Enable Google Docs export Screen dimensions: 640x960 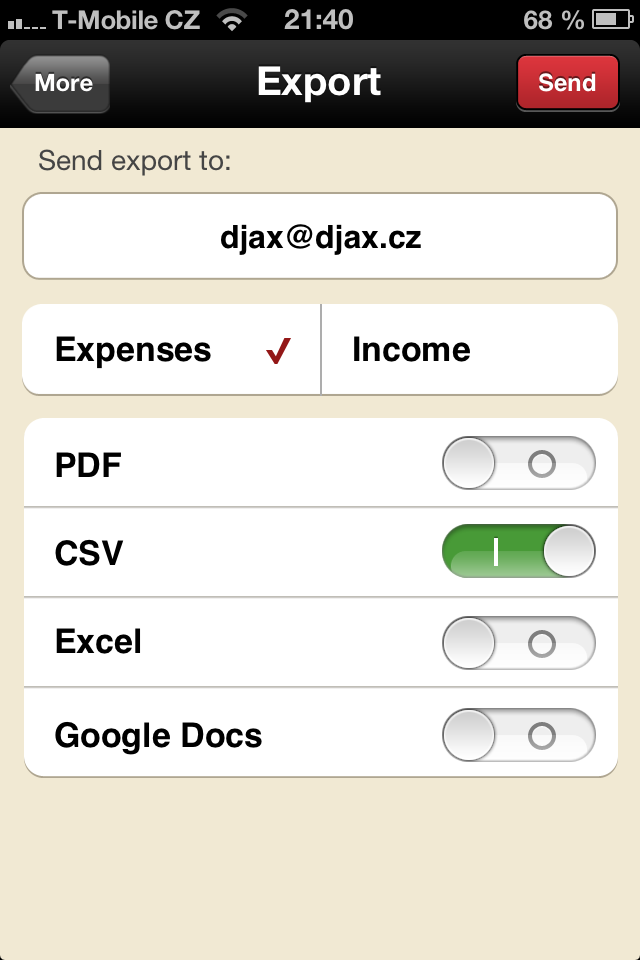click(518, 735)
